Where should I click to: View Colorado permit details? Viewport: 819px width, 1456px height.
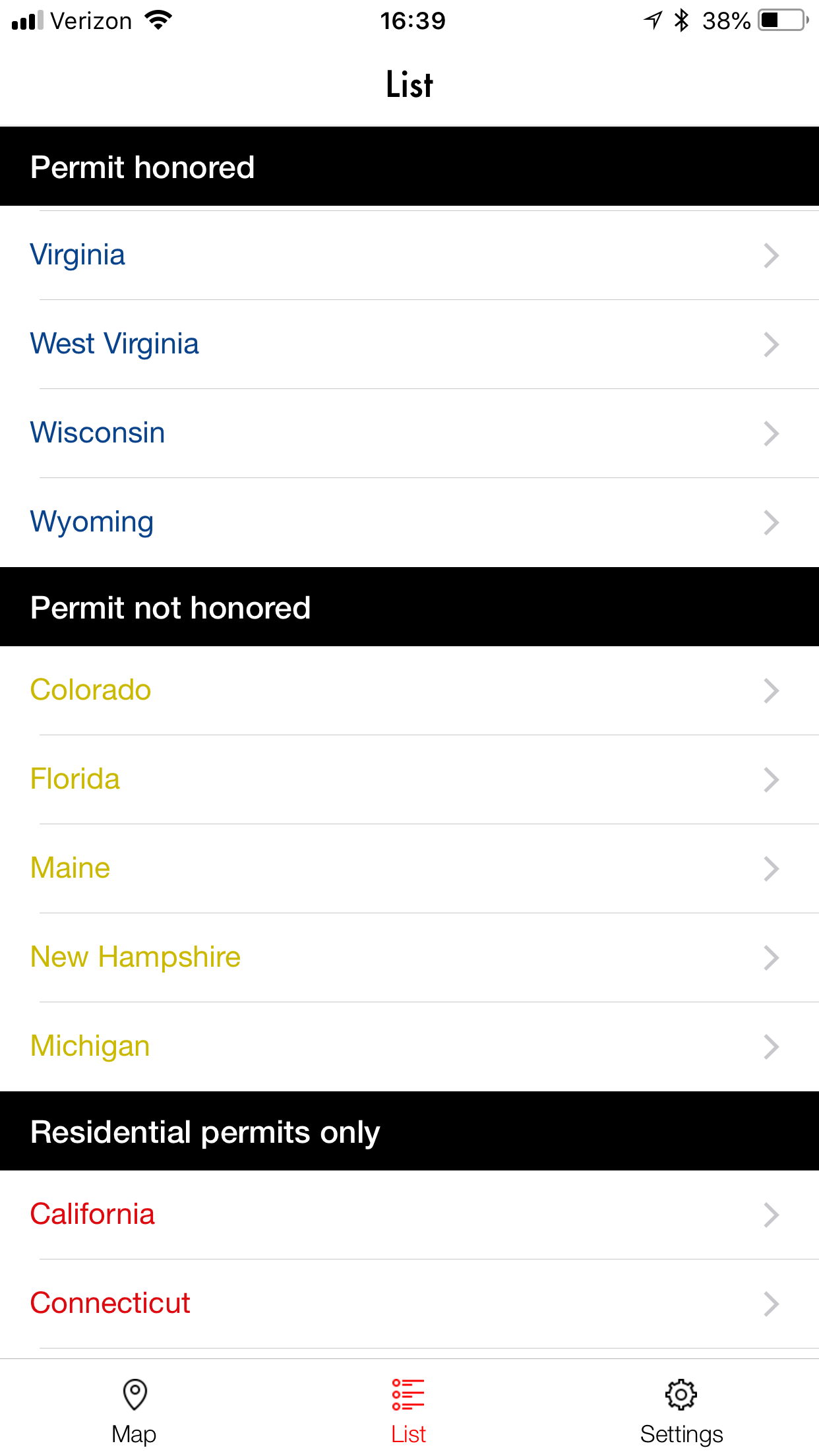409,690
